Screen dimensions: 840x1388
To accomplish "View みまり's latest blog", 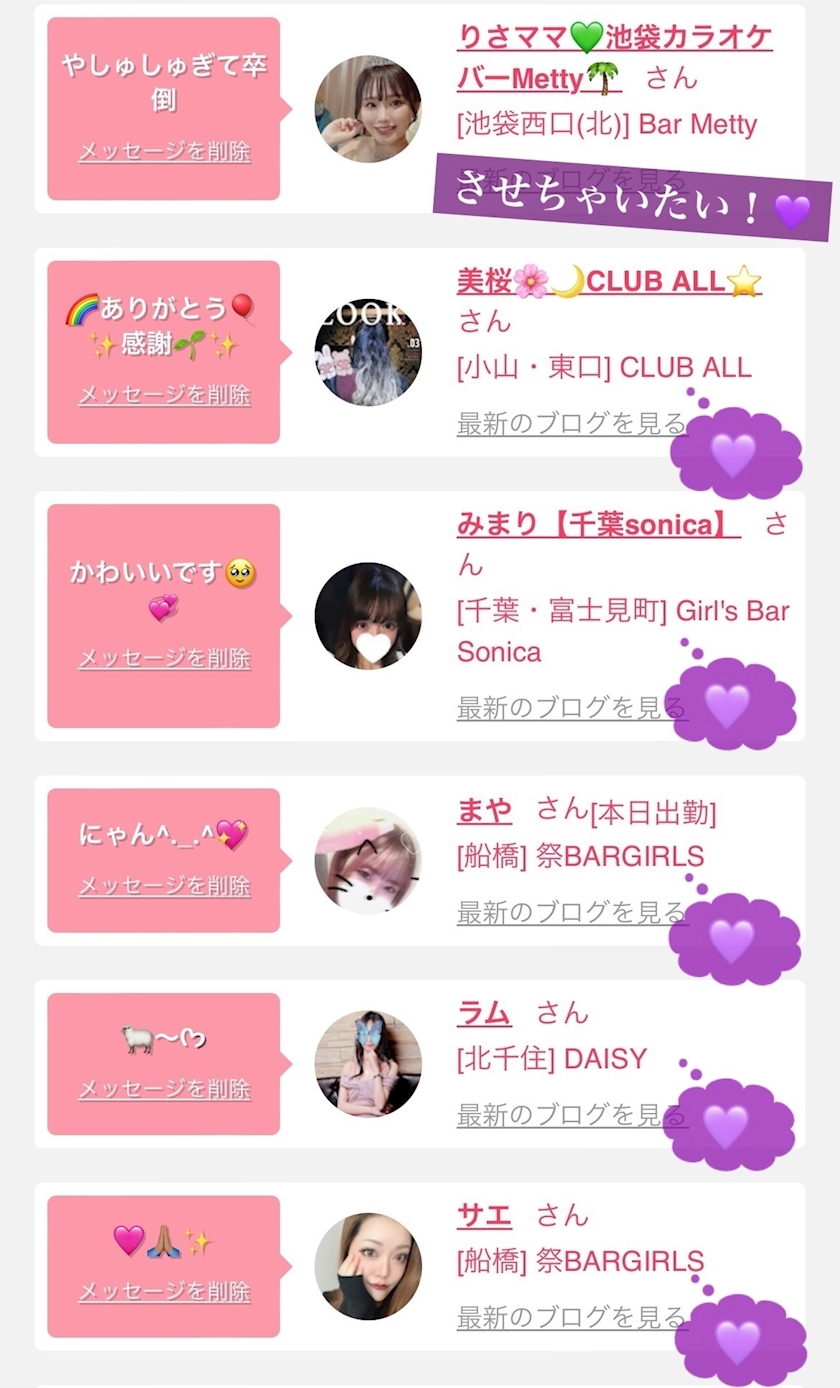I will tap(570, 708).
